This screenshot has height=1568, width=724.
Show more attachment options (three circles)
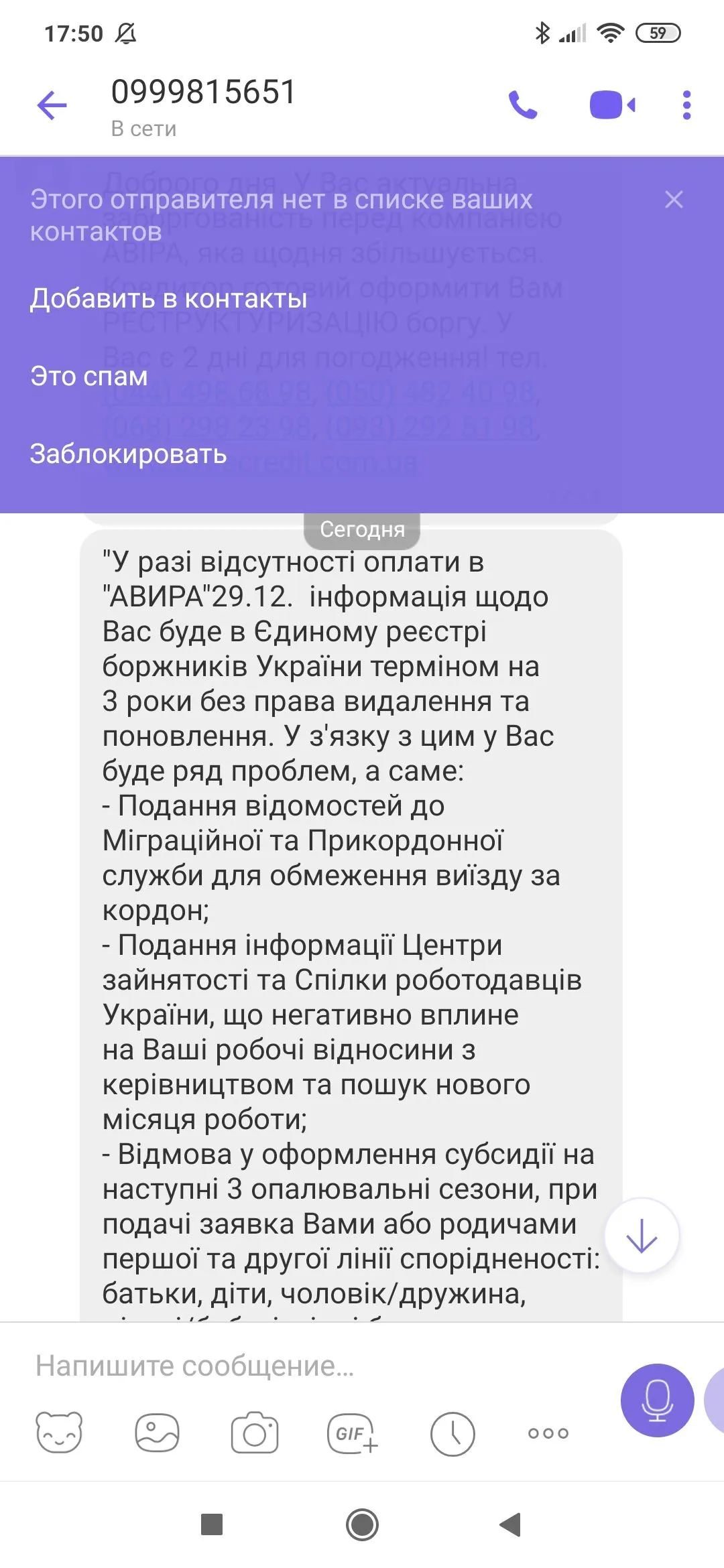[548, 1433]
